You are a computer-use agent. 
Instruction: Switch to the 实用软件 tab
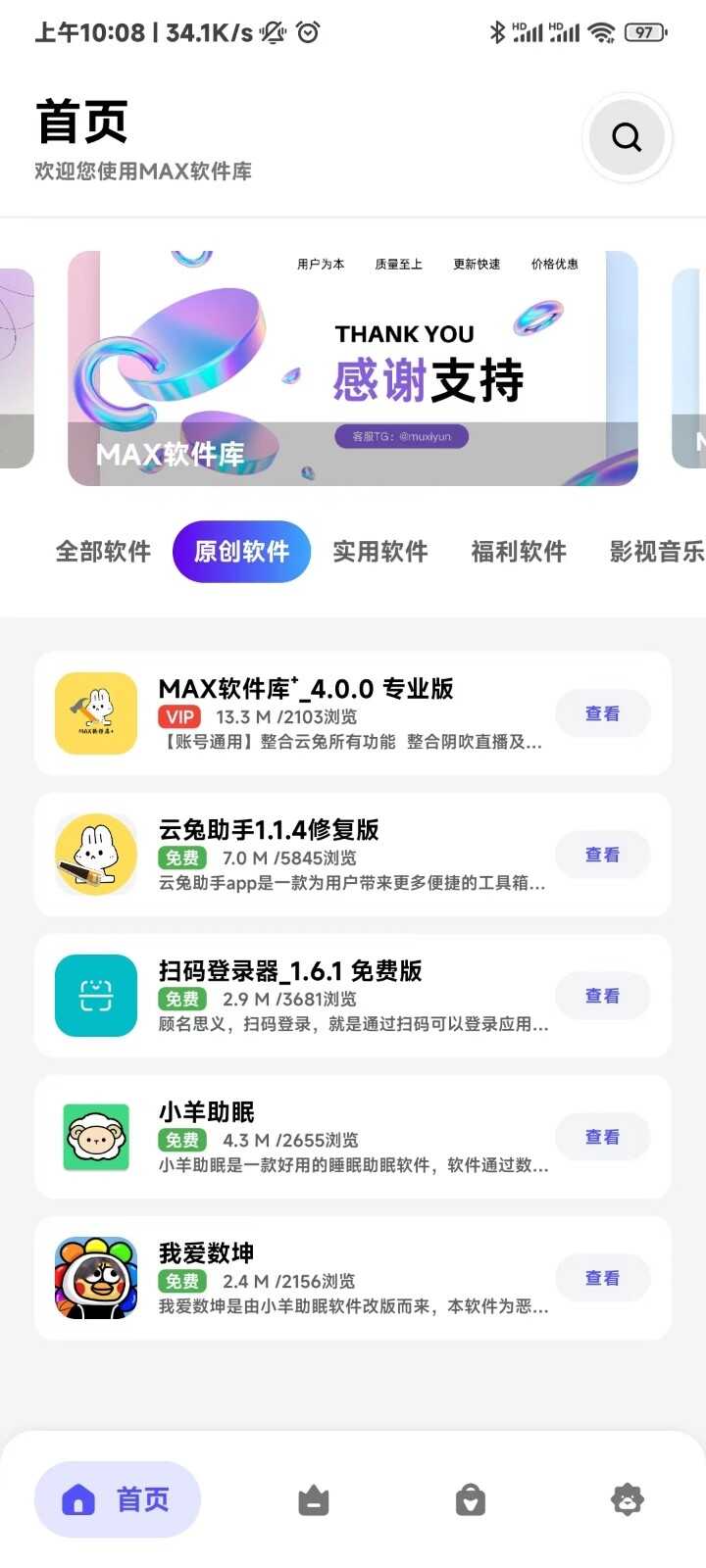(380, 552)
